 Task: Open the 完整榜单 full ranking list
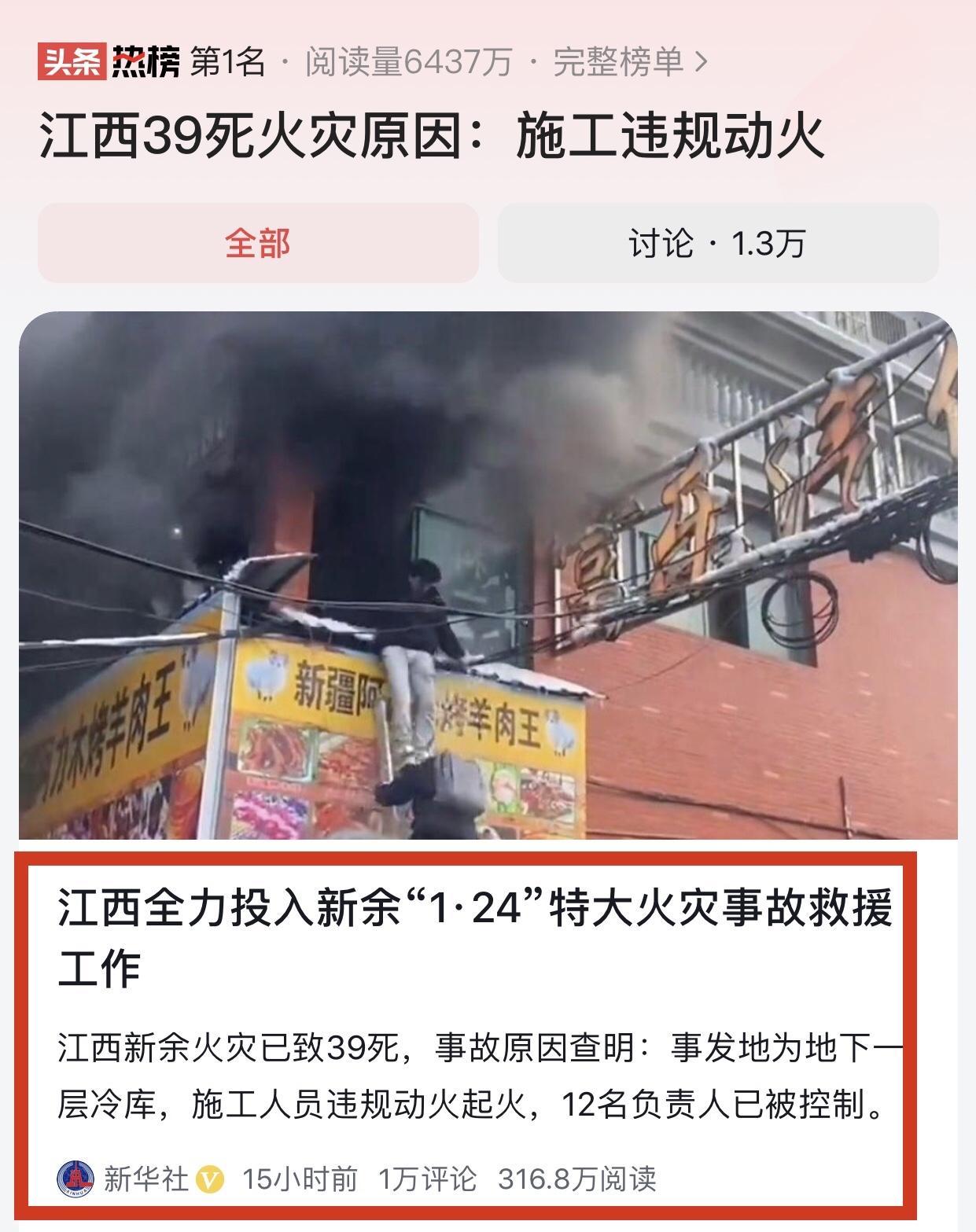pyautogui.click(x=629, y=61)
